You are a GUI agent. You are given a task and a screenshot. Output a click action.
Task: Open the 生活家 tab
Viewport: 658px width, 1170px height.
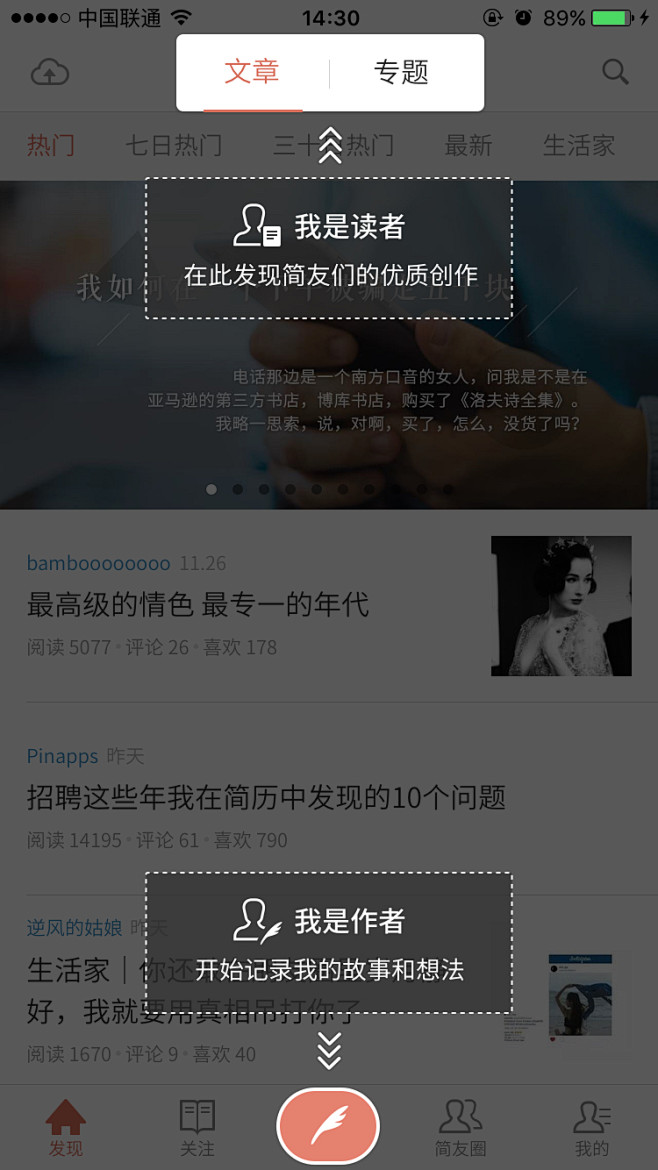(x=578, y=145)
